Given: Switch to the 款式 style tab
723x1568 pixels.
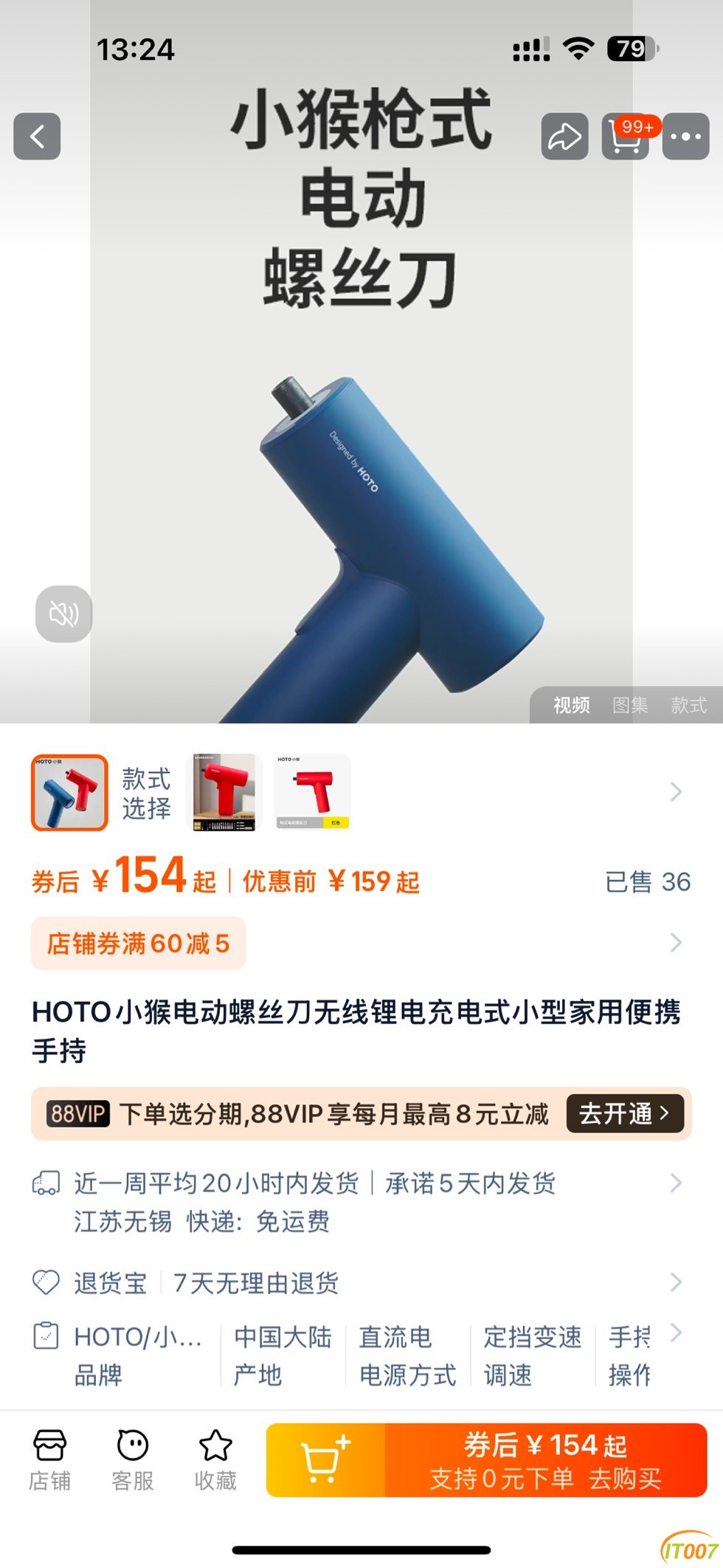Looking at the screenshot, I should click(688, 705).
